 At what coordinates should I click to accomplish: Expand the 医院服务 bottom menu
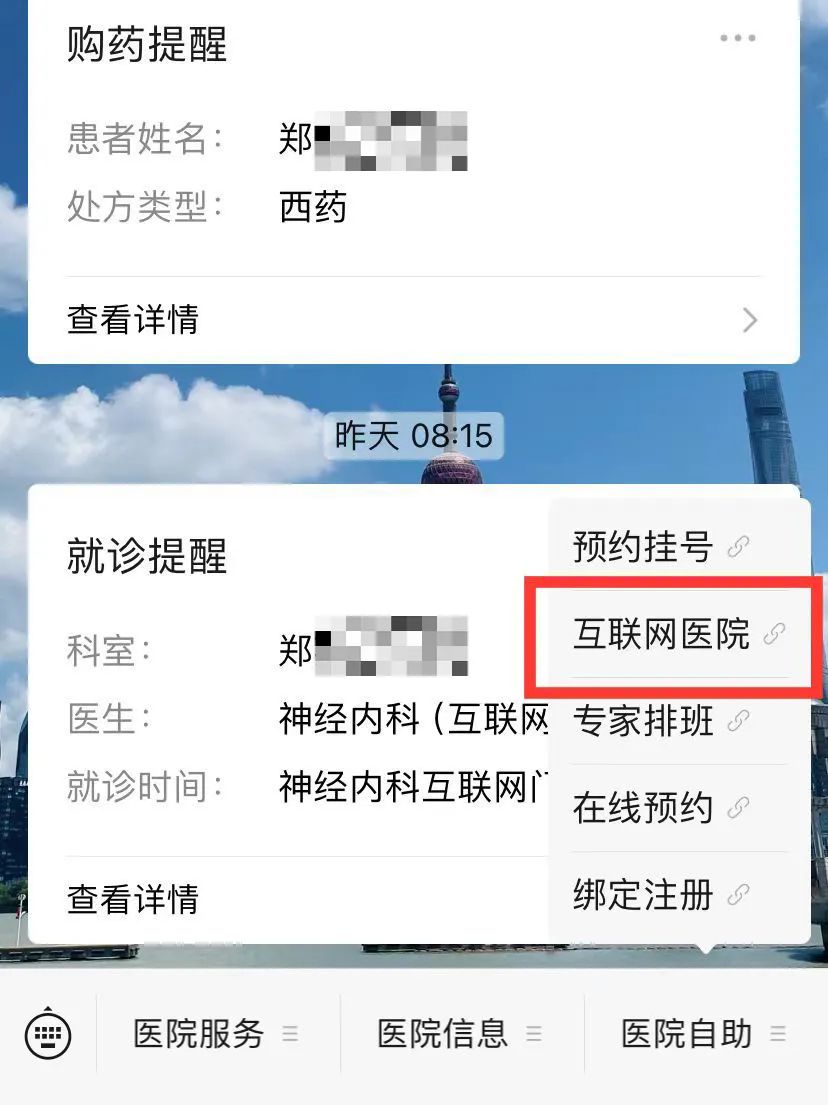216,1033
